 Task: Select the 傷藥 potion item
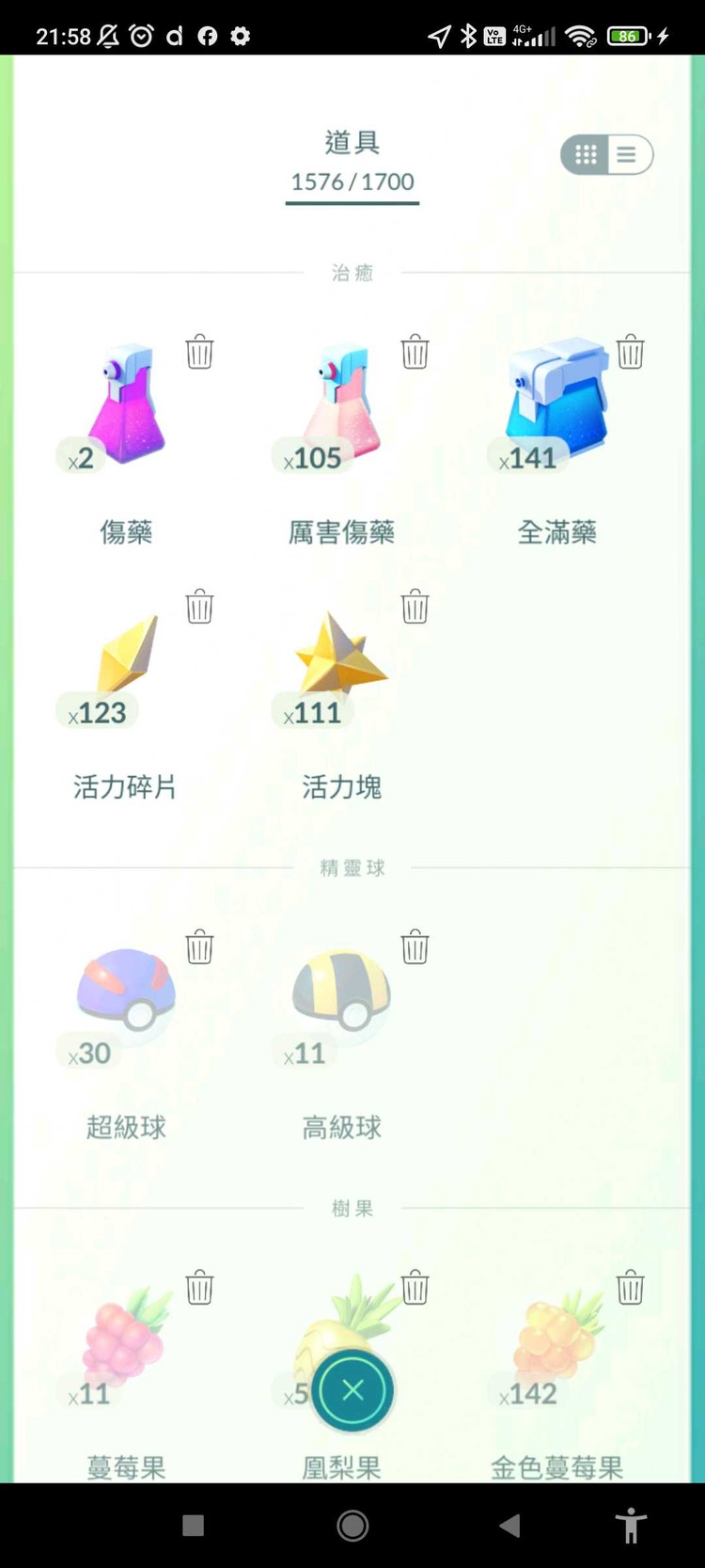click(x=126, y=406)
